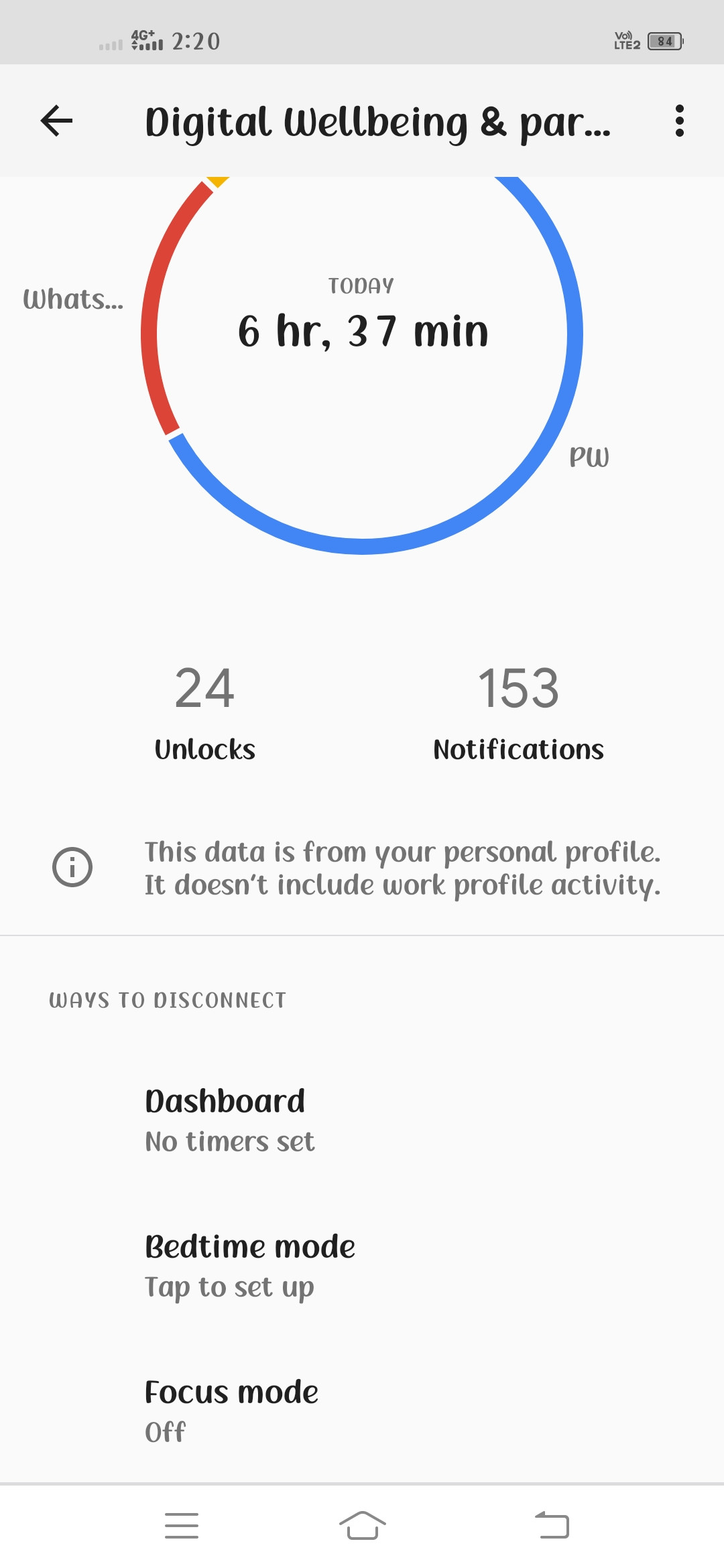The image size is (724, 1568).
Task: Open Focus mode settings
Action: 362,1411
